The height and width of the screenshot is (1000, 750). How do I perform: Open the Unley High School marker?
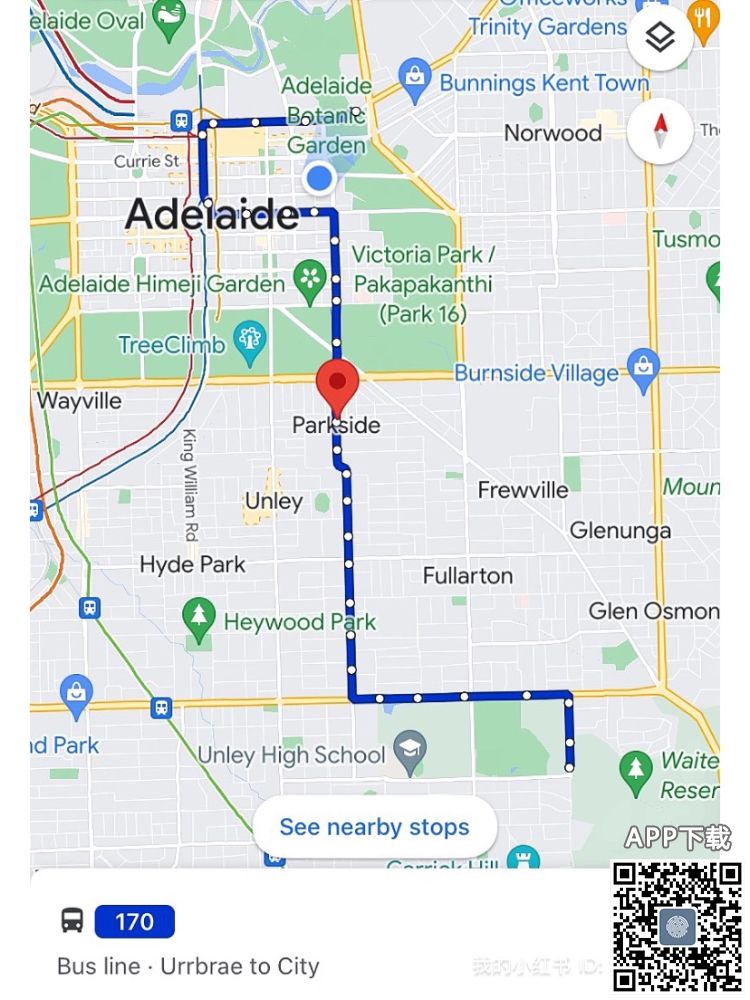410,750
